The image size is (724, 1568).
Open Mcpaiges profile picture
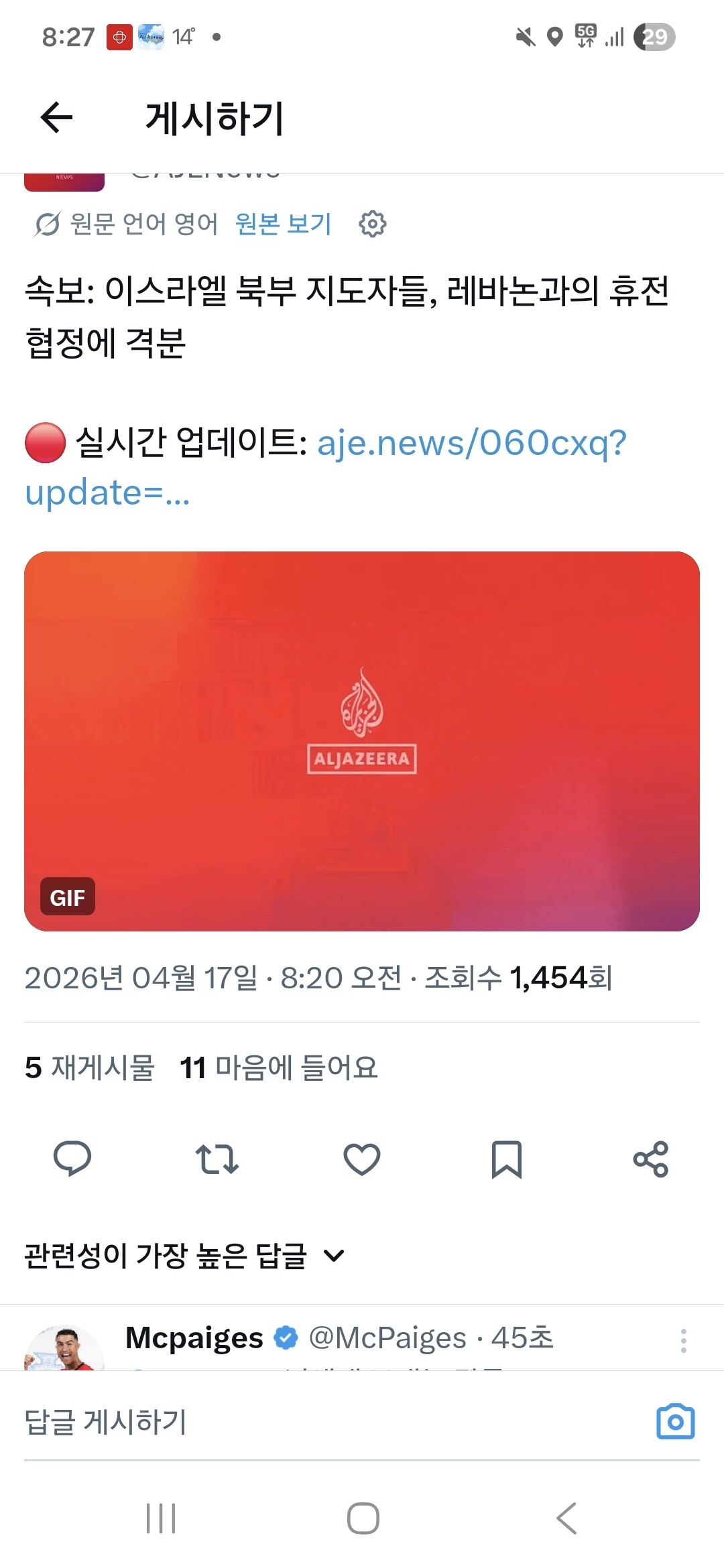click(64, 1348)
